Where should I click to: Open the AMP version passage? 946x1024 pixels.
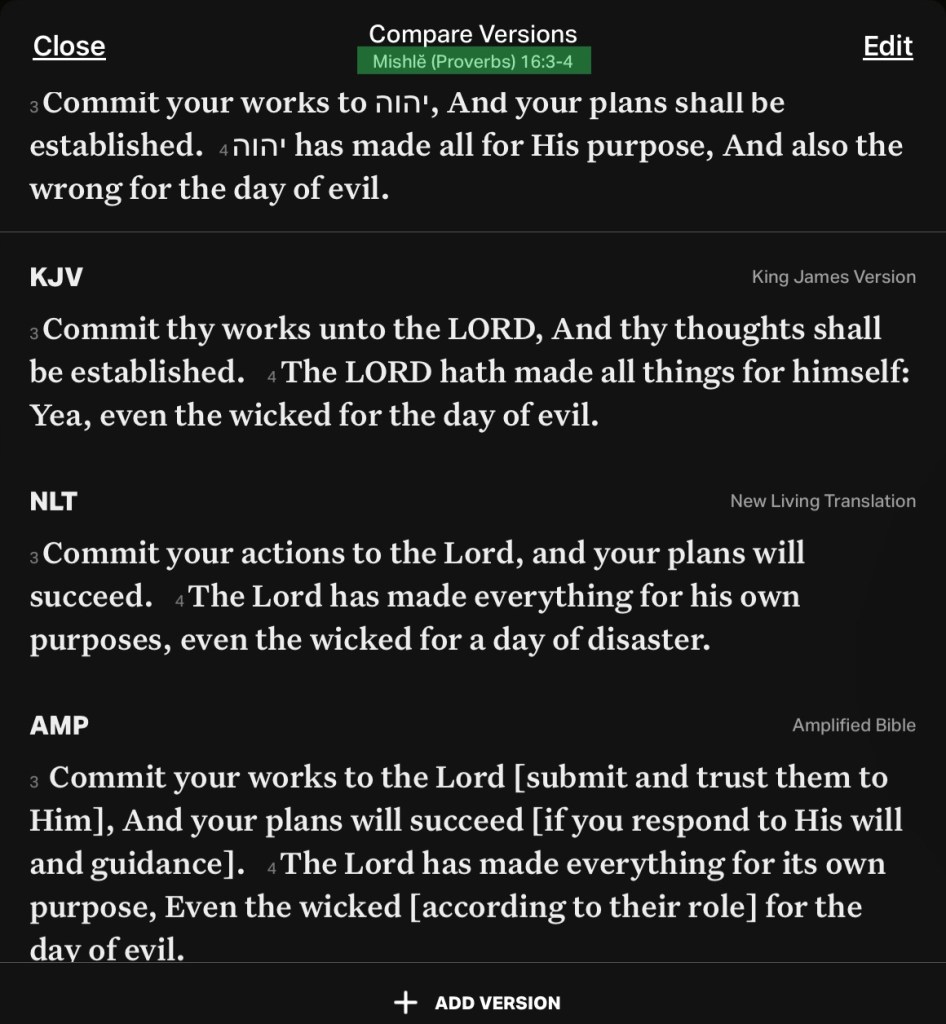pyautogui.click(x=59, y=725)
